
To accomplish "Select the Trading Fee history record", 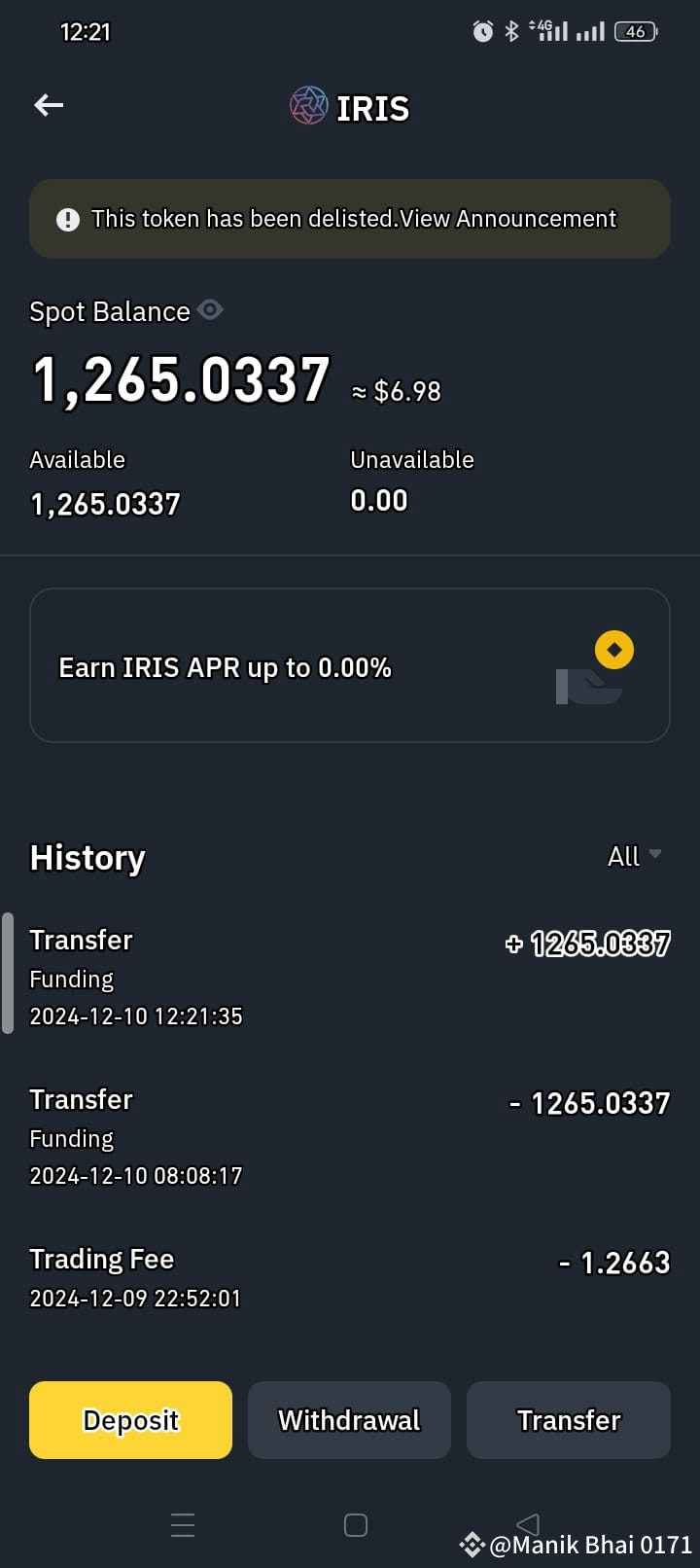I will (350, 1275).
